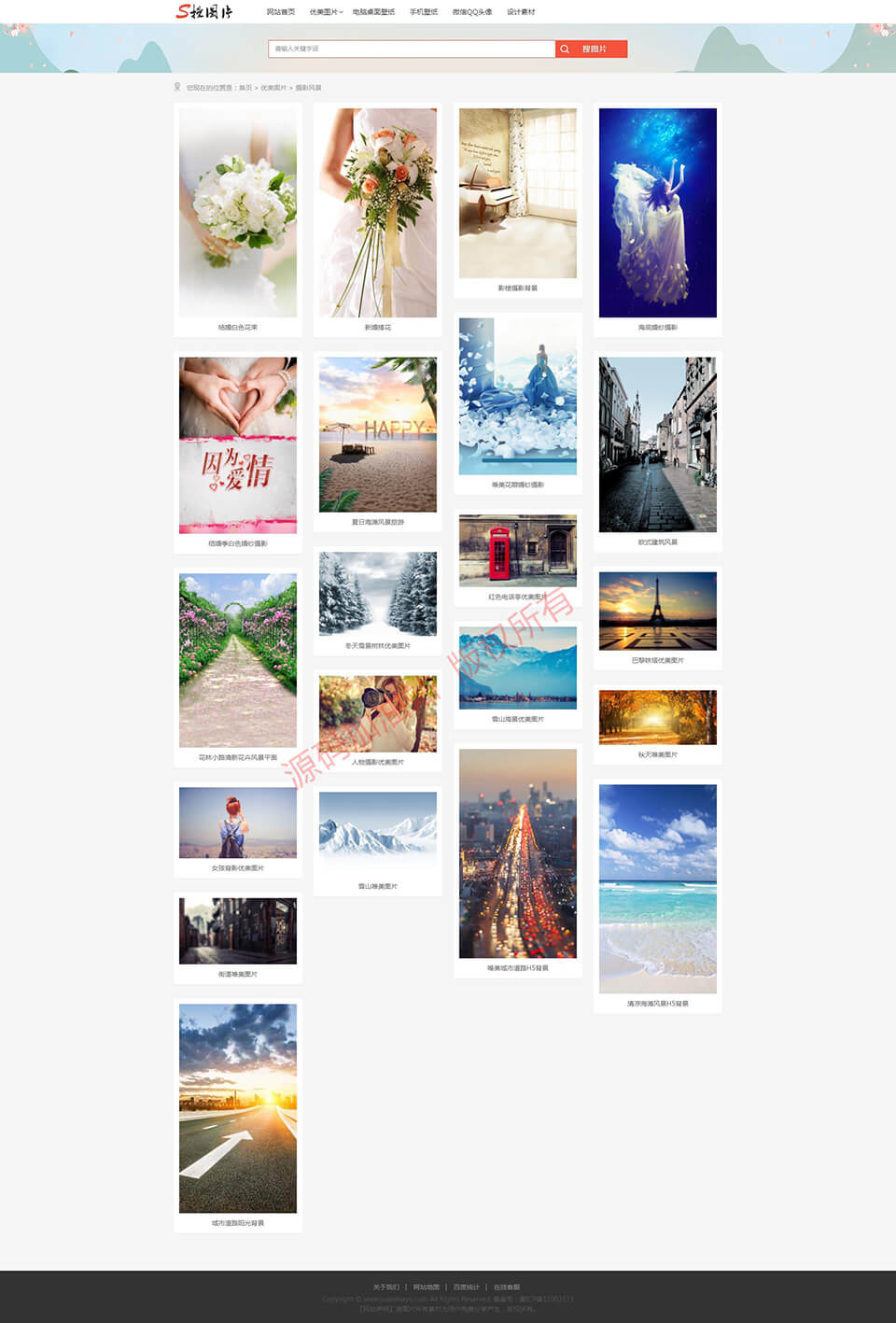Switch to 手机壁纸 section
This screenshot has width=896, height=1323.
point(423,12)
